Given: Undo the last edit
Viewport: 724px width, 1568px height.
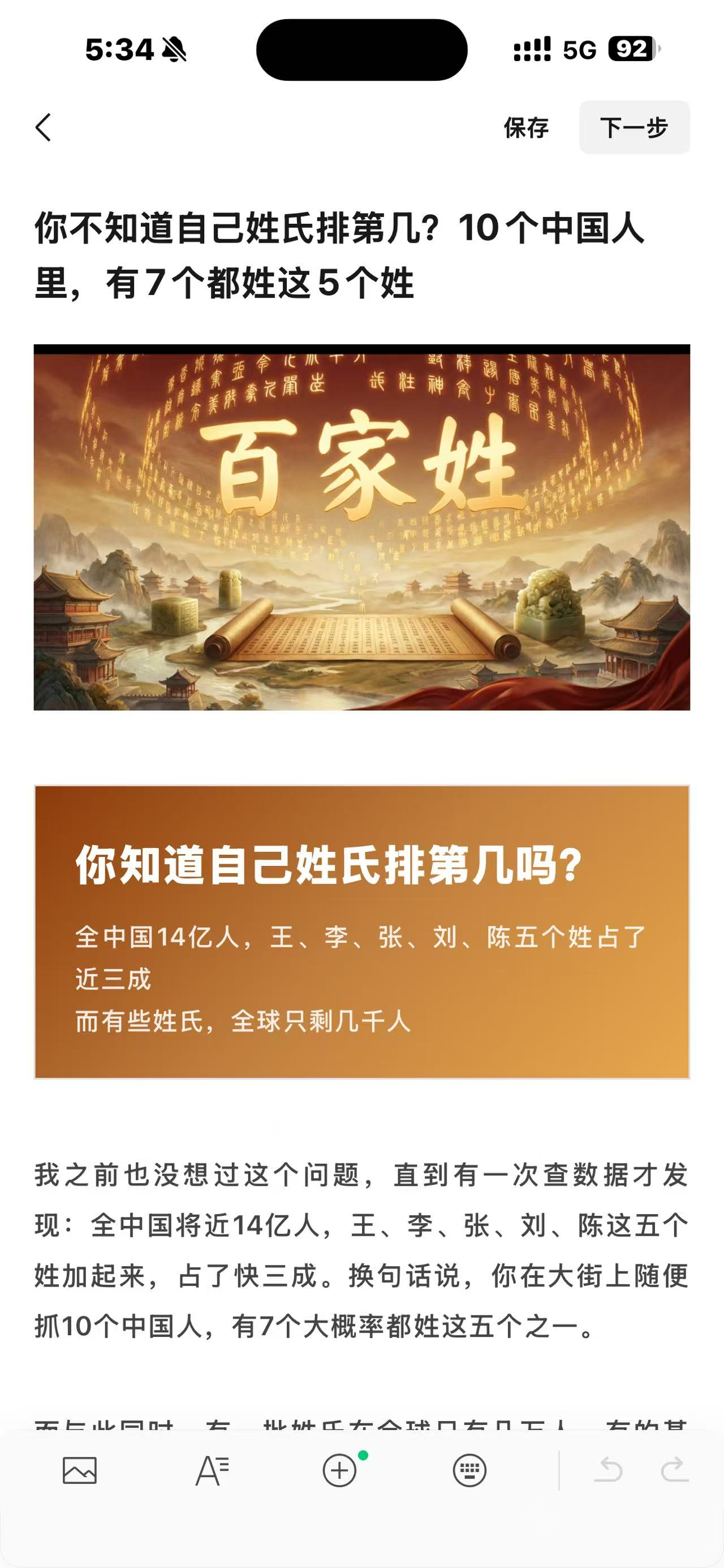Looking at the screenshot, I should [x=607, y=1471].
